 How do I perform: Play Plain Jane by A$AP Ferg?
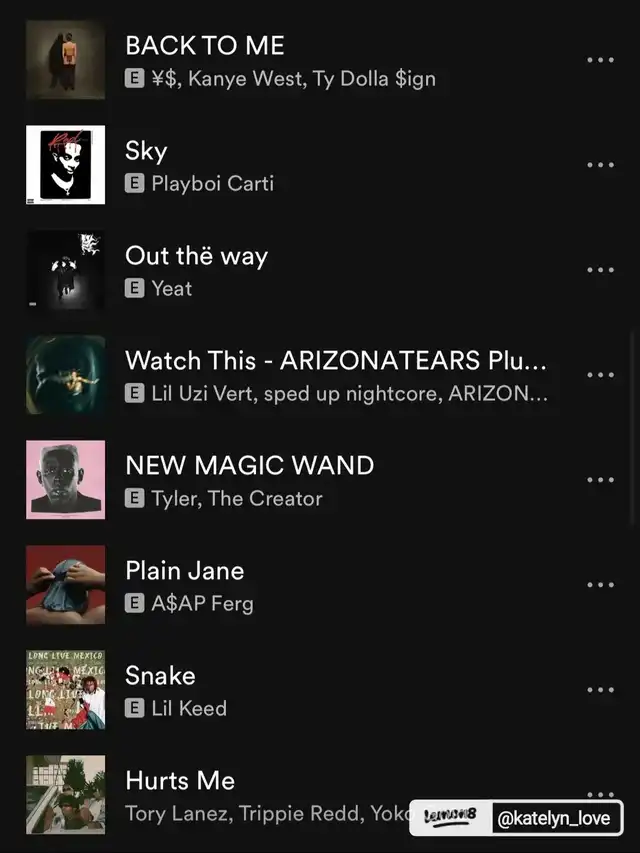click(184, 570)
